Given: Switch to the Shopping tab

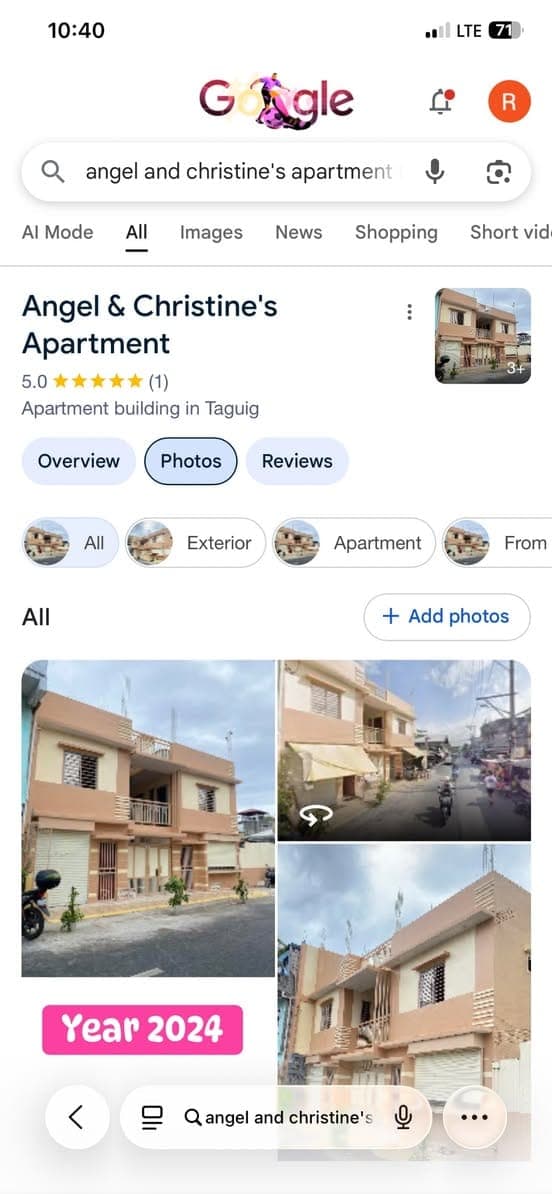Looking at the screenshot, I should coord(396,232).
